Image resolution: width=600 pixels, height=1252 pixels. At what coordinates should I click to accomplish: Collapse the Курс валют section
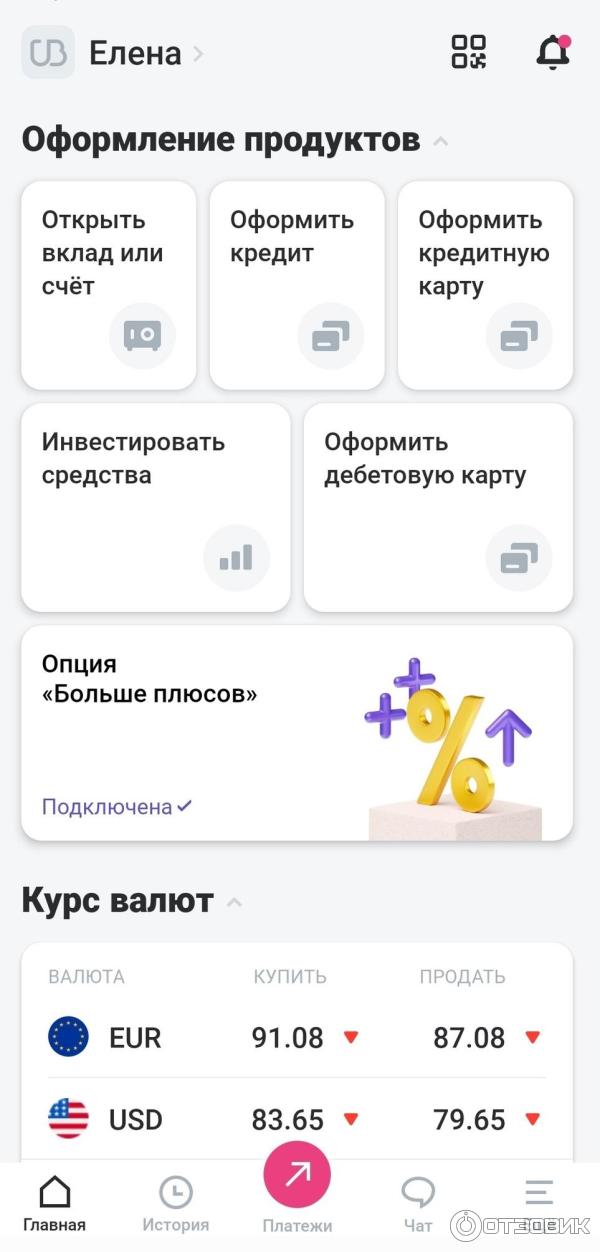235,902
